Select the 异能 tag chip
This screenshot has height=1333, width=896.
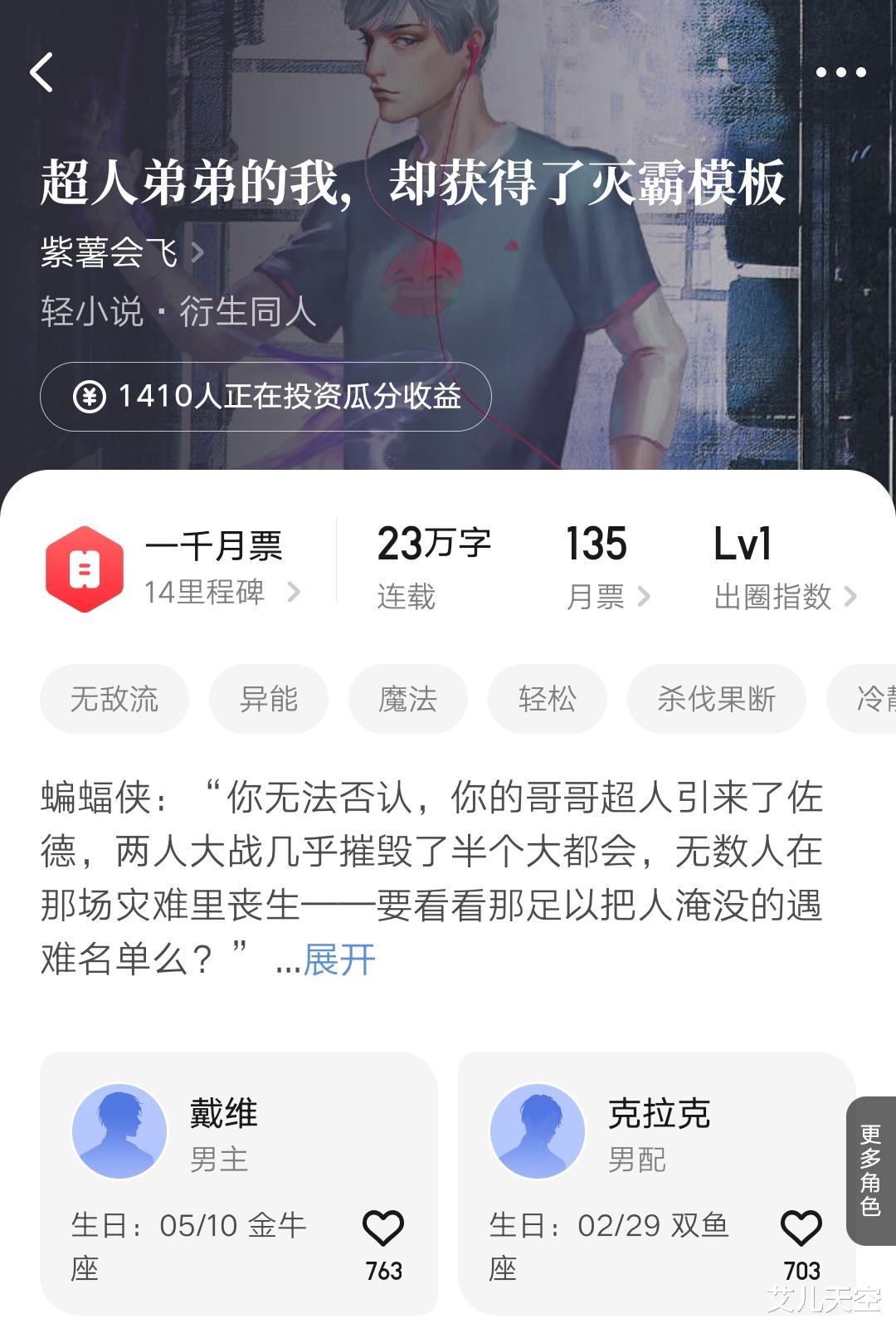pos(269,699)
